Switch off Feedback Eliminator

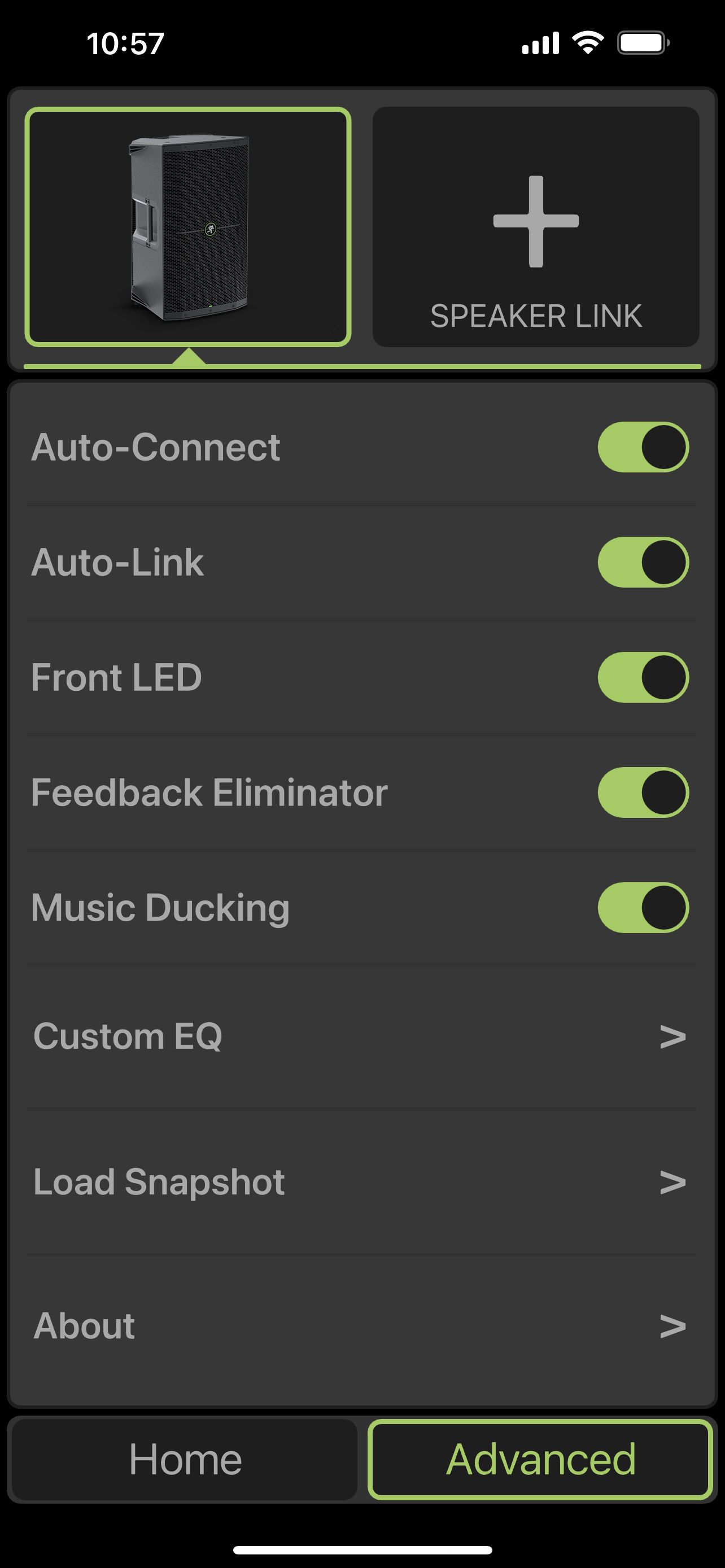coord(643,792)
